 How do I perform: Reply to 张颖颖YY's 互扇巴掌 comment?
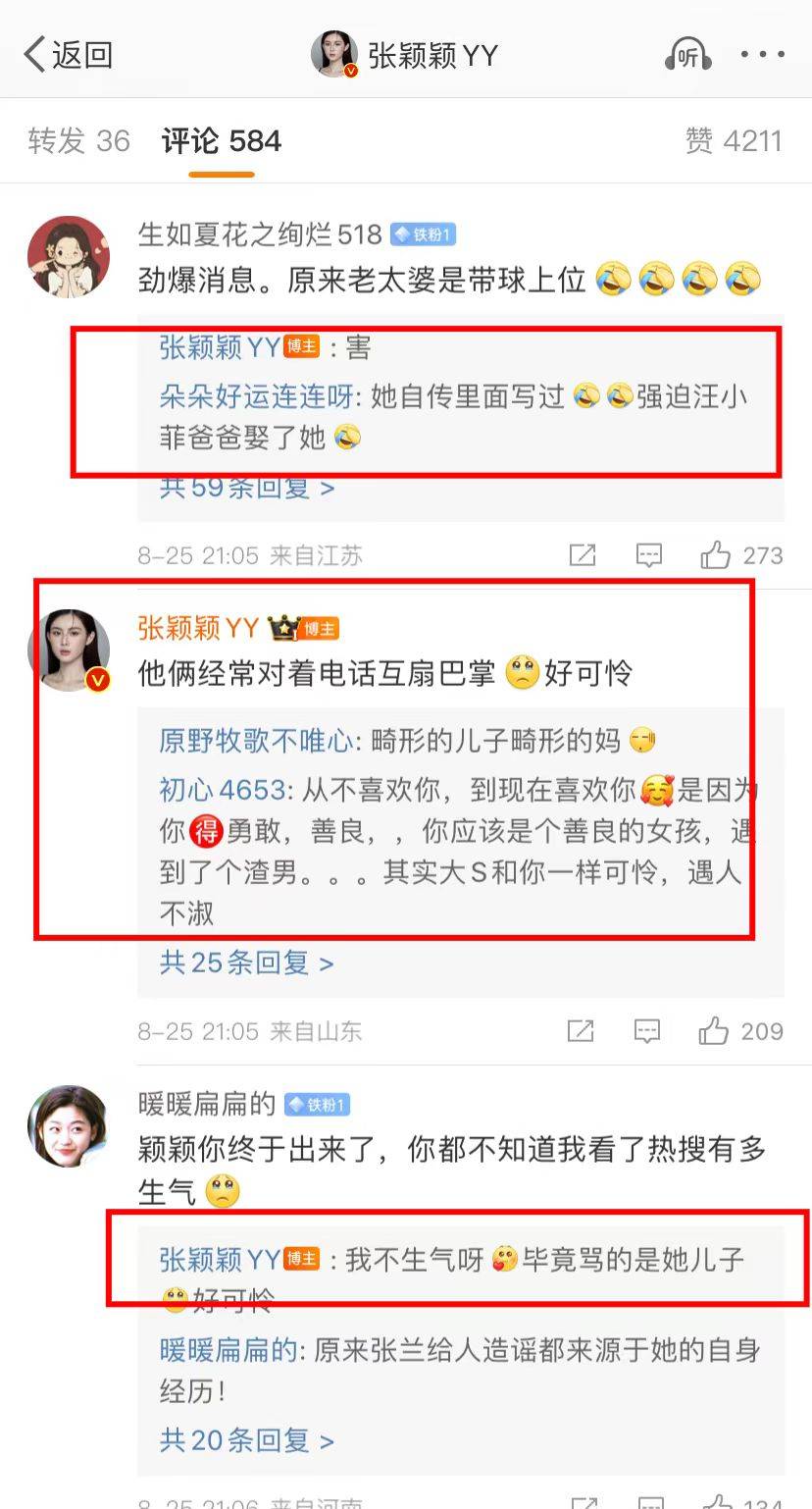[x=647, y=1032]
